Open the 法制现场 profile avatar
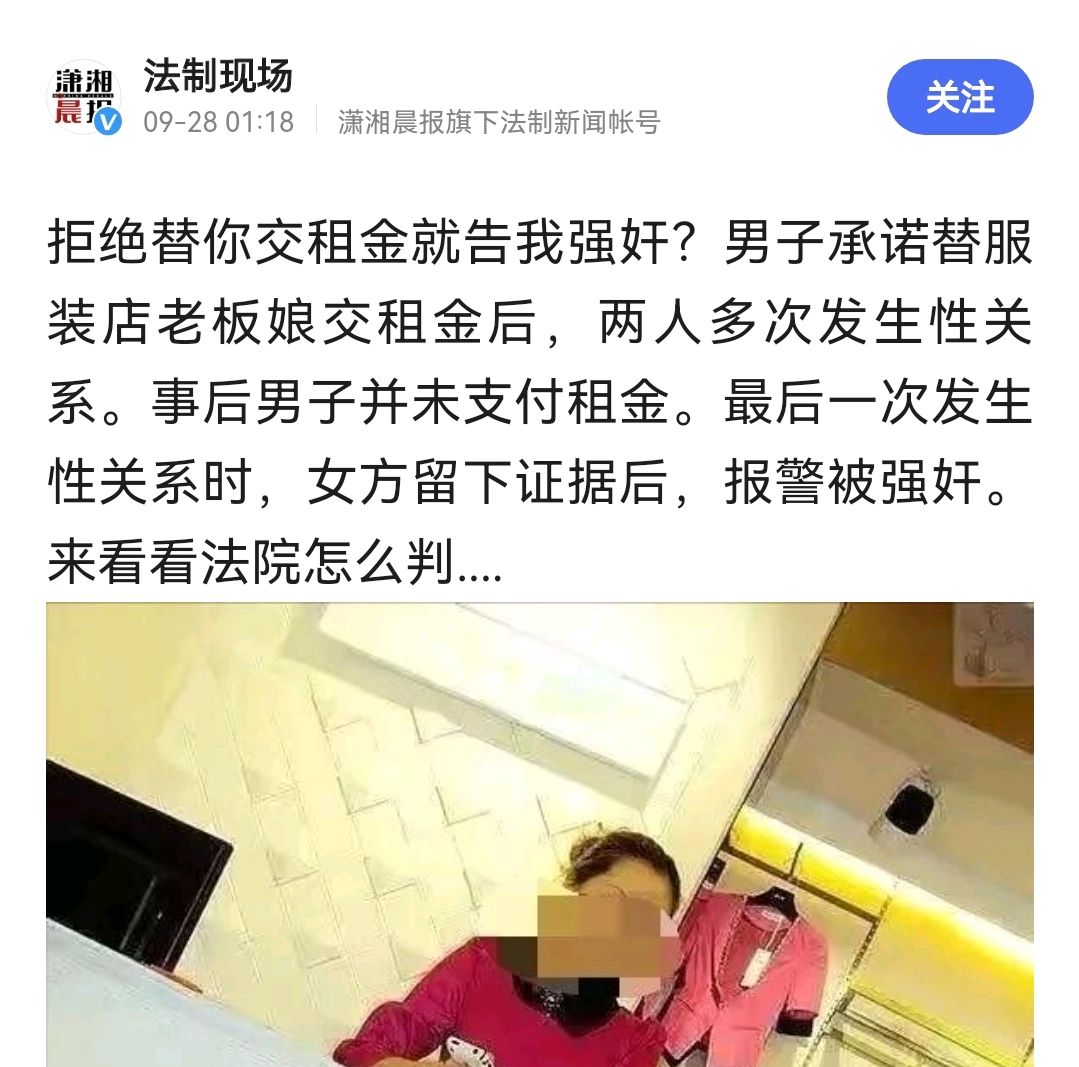 point(83,98)
